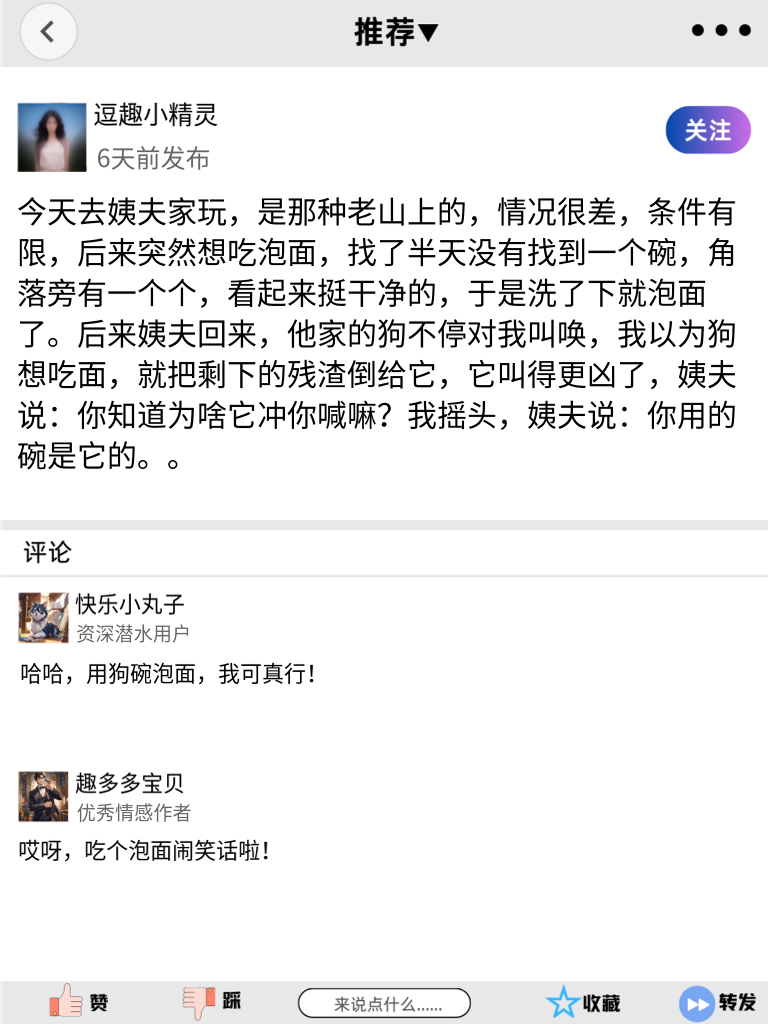
Task: Open the 推荐 category selector arrow
Action: [425, 31]
